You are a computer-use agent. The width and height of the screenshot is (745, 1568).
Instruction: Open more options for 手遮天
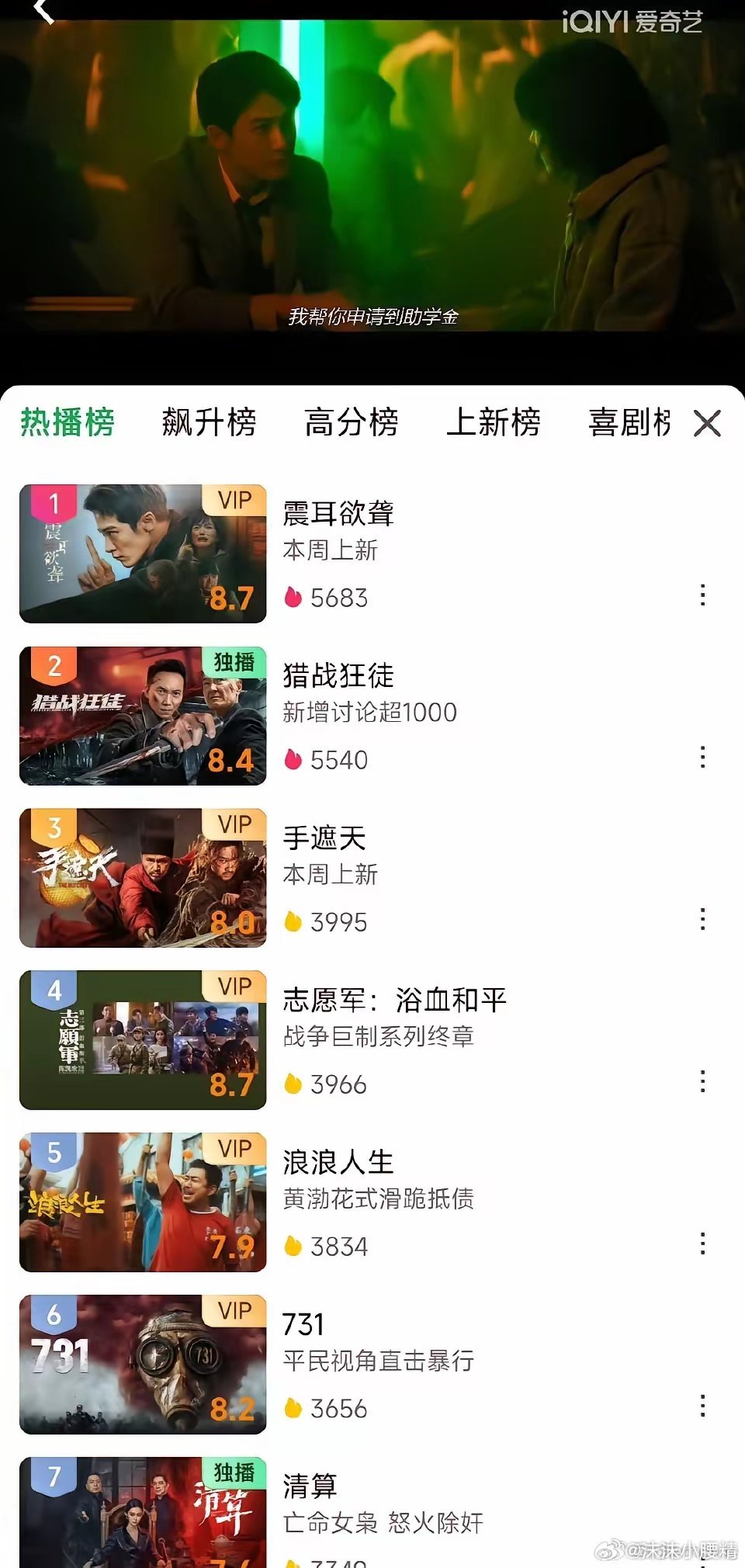click(x=702, y=920)
